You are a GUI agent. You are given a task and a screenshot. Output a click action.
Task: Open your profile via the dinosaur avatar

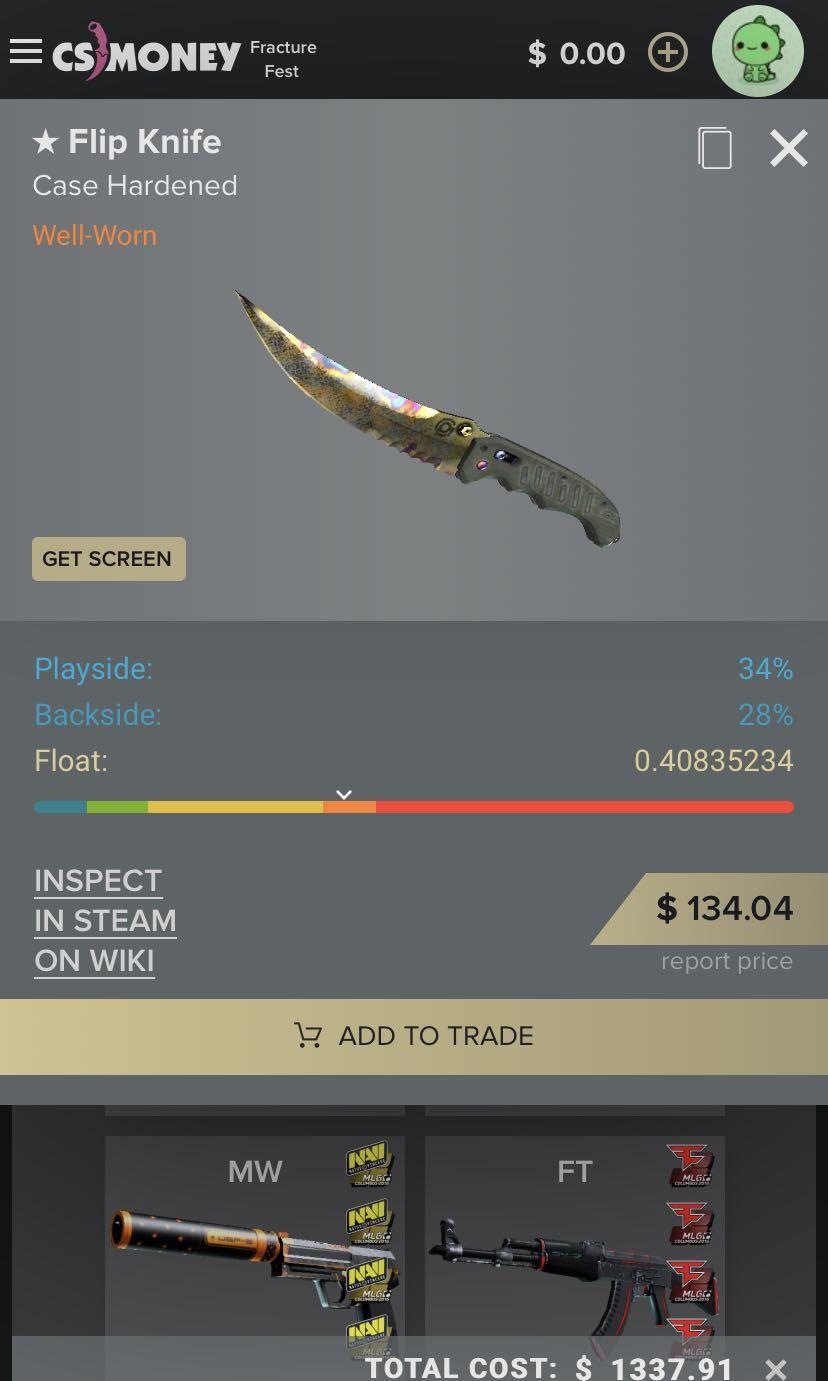(x=757, y=49)
